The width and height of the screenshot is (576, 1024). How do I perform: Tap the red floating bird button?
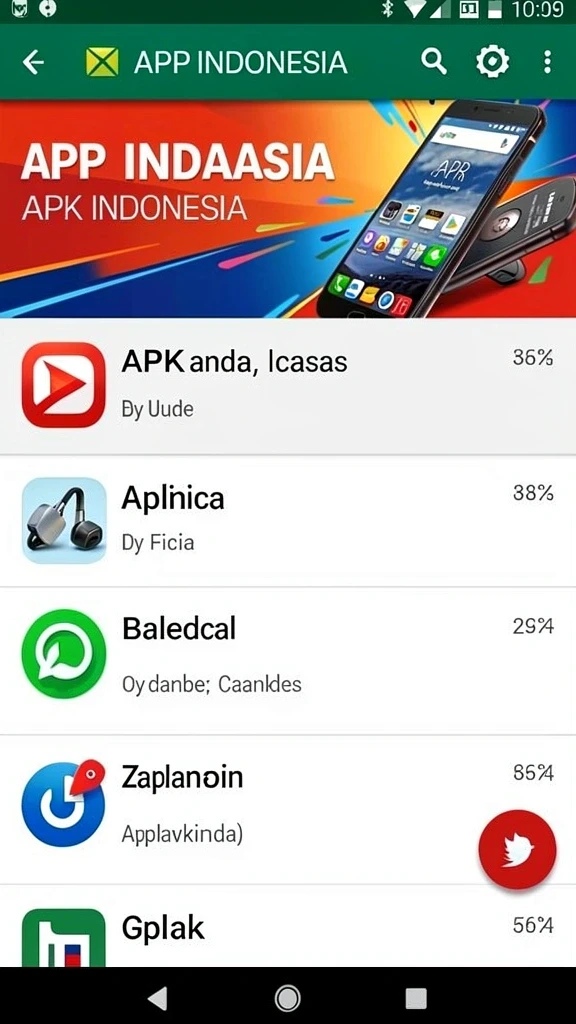coord(517,848)
